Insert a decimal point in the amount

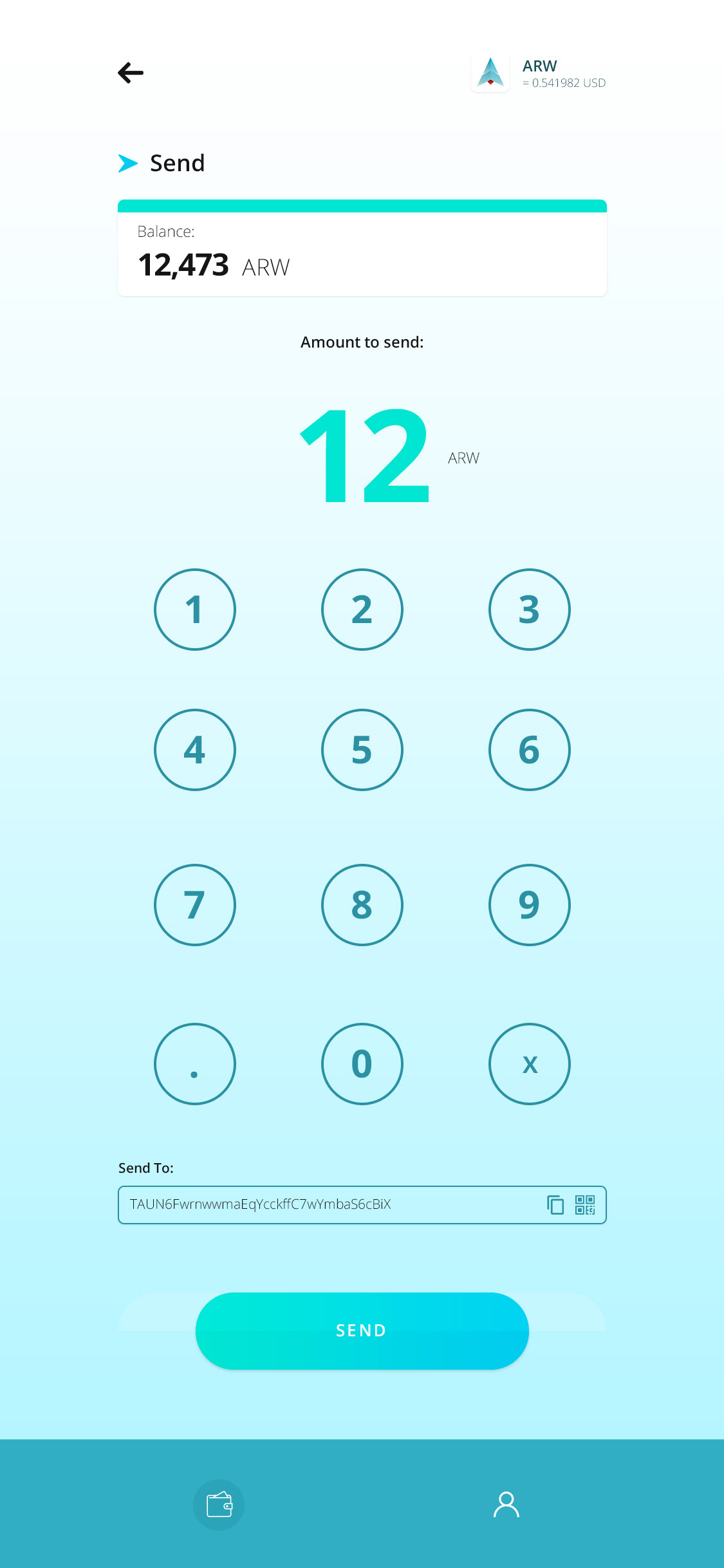pyautogui.click(x=195, y=1064)
